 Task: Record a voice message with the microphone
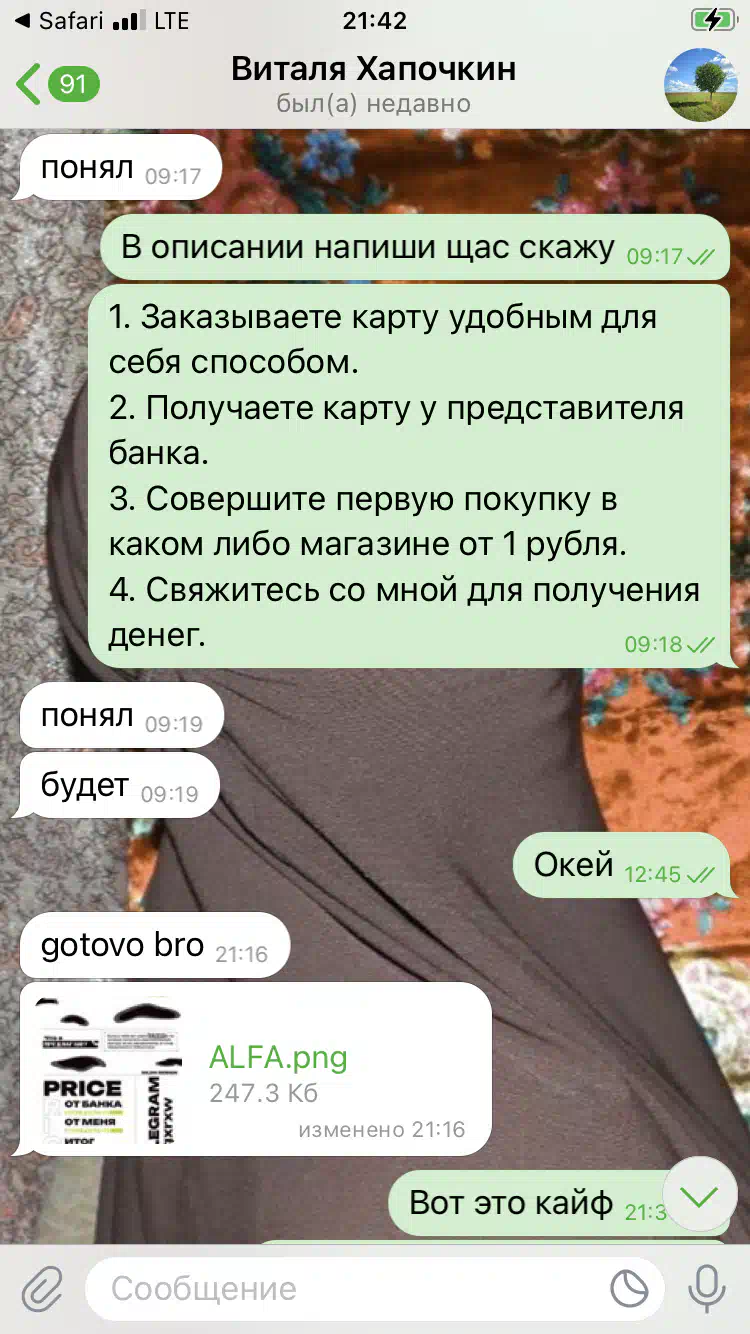(x=707, y=1288)
